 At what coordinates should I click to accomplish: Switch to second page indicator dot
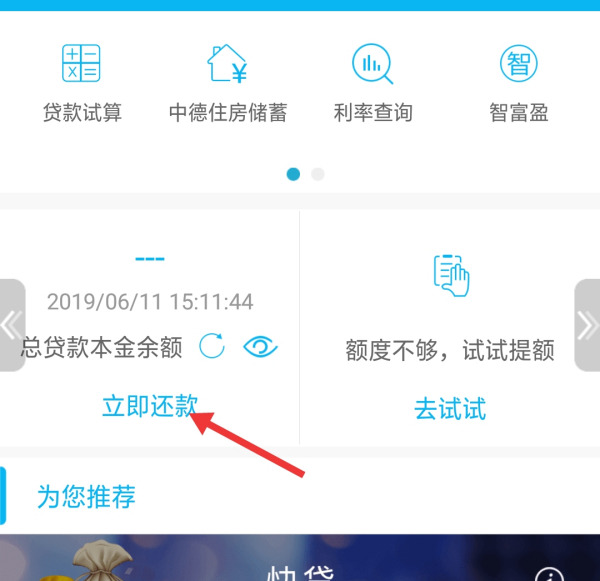318,174
